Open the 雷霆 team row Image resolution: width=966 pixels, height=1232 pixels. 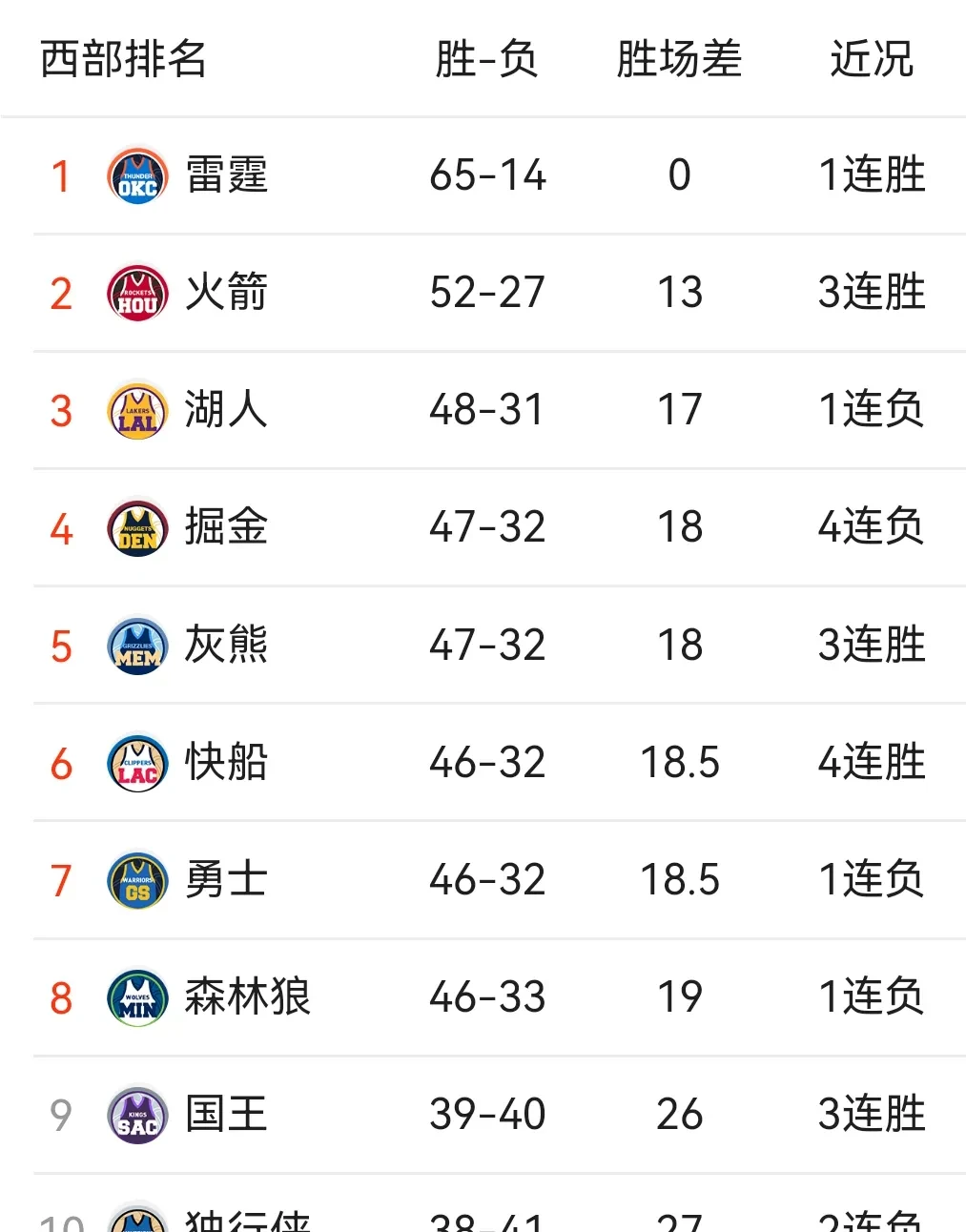tap(226, 175)
